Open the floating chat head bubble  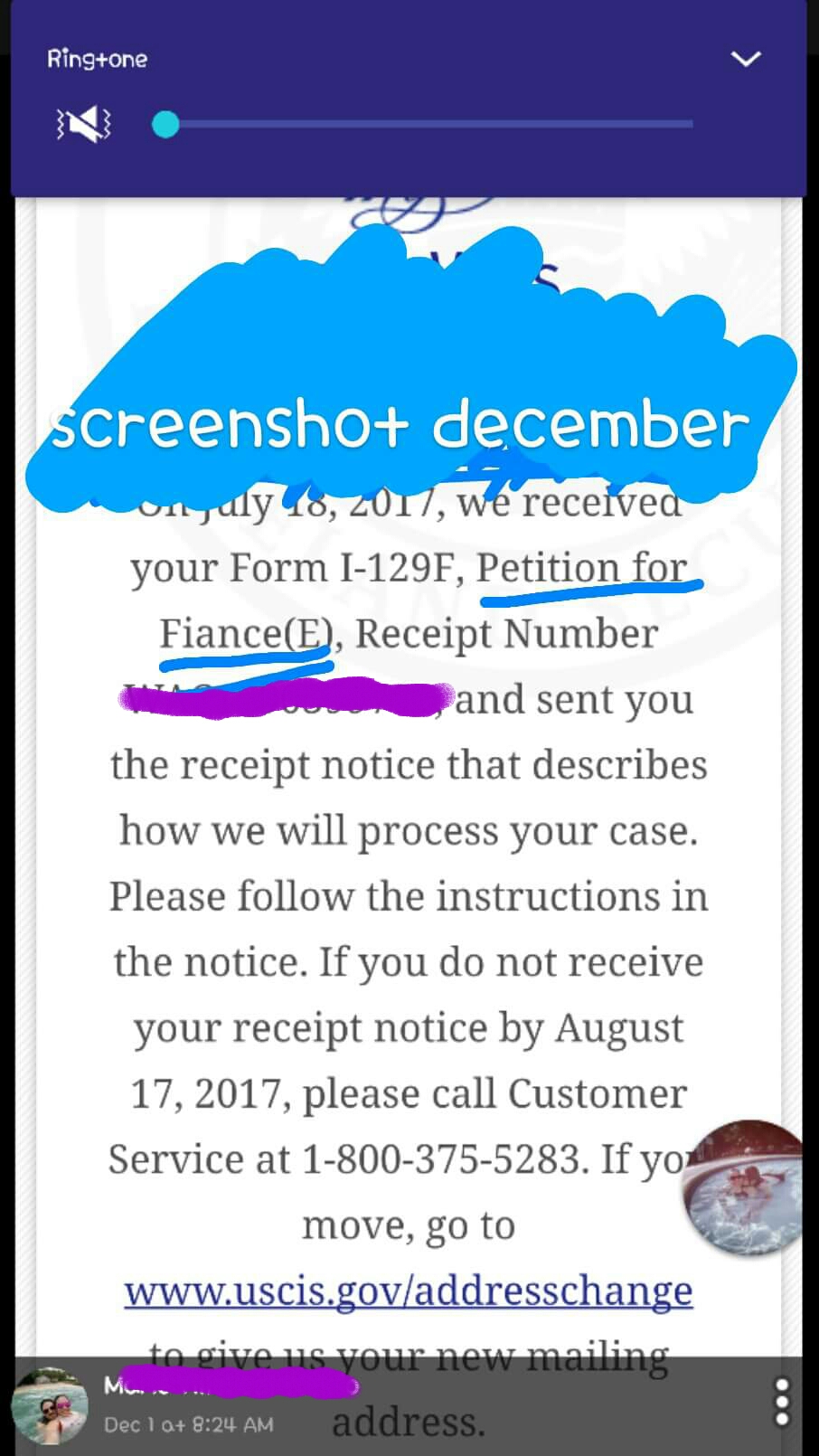pyautogui.click(x=743, y=1187)
